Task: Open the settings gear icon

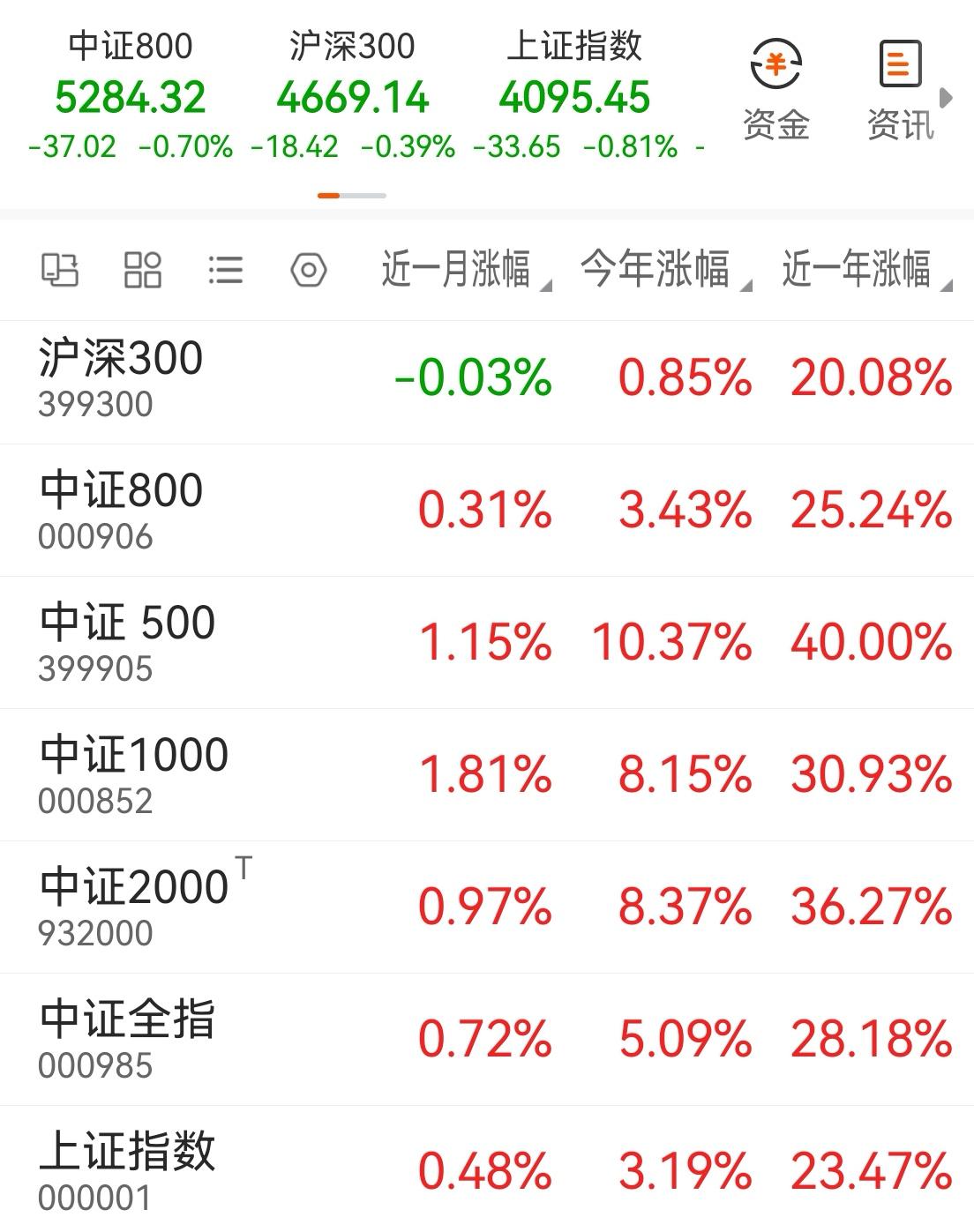Action: [307, 270]
